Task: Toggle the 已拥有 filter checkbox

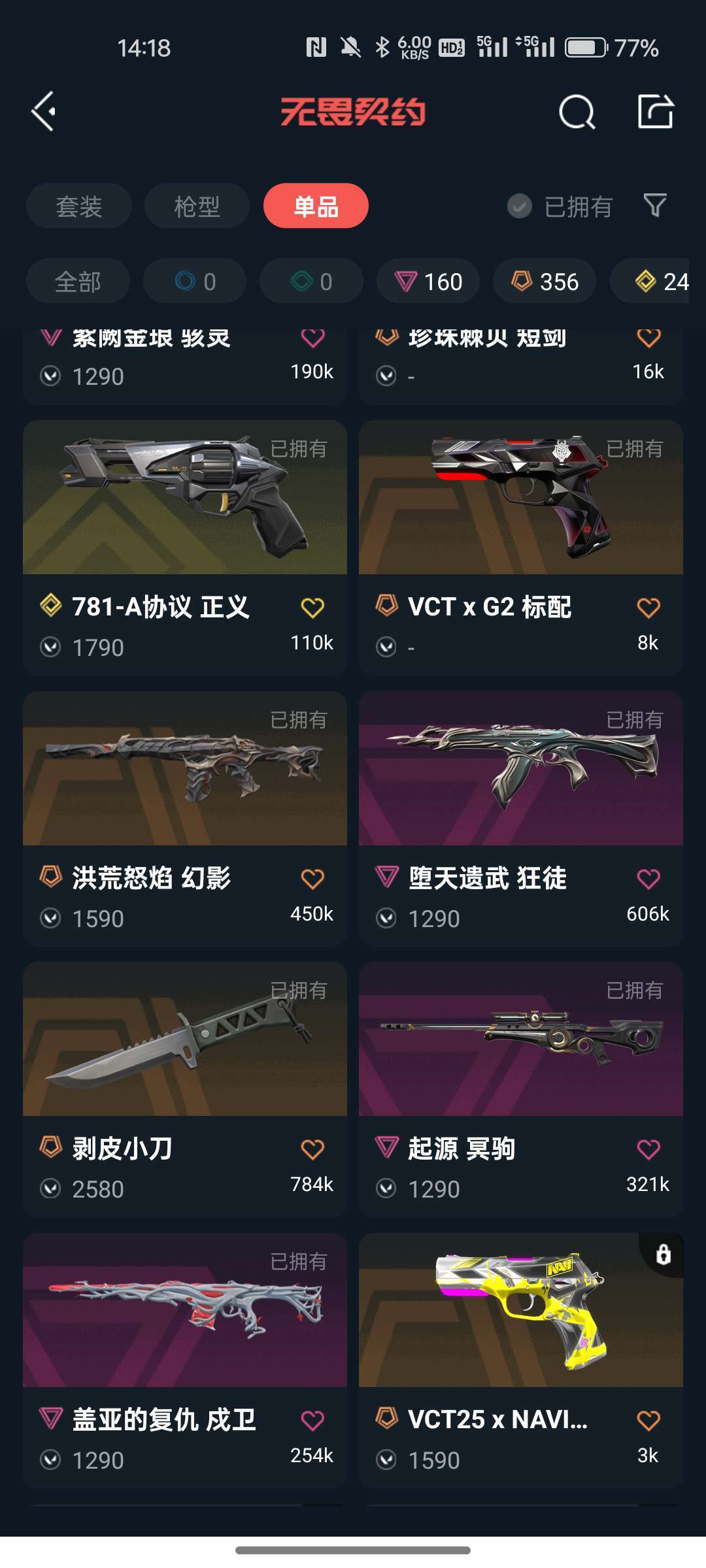Action: pos(520,206)
